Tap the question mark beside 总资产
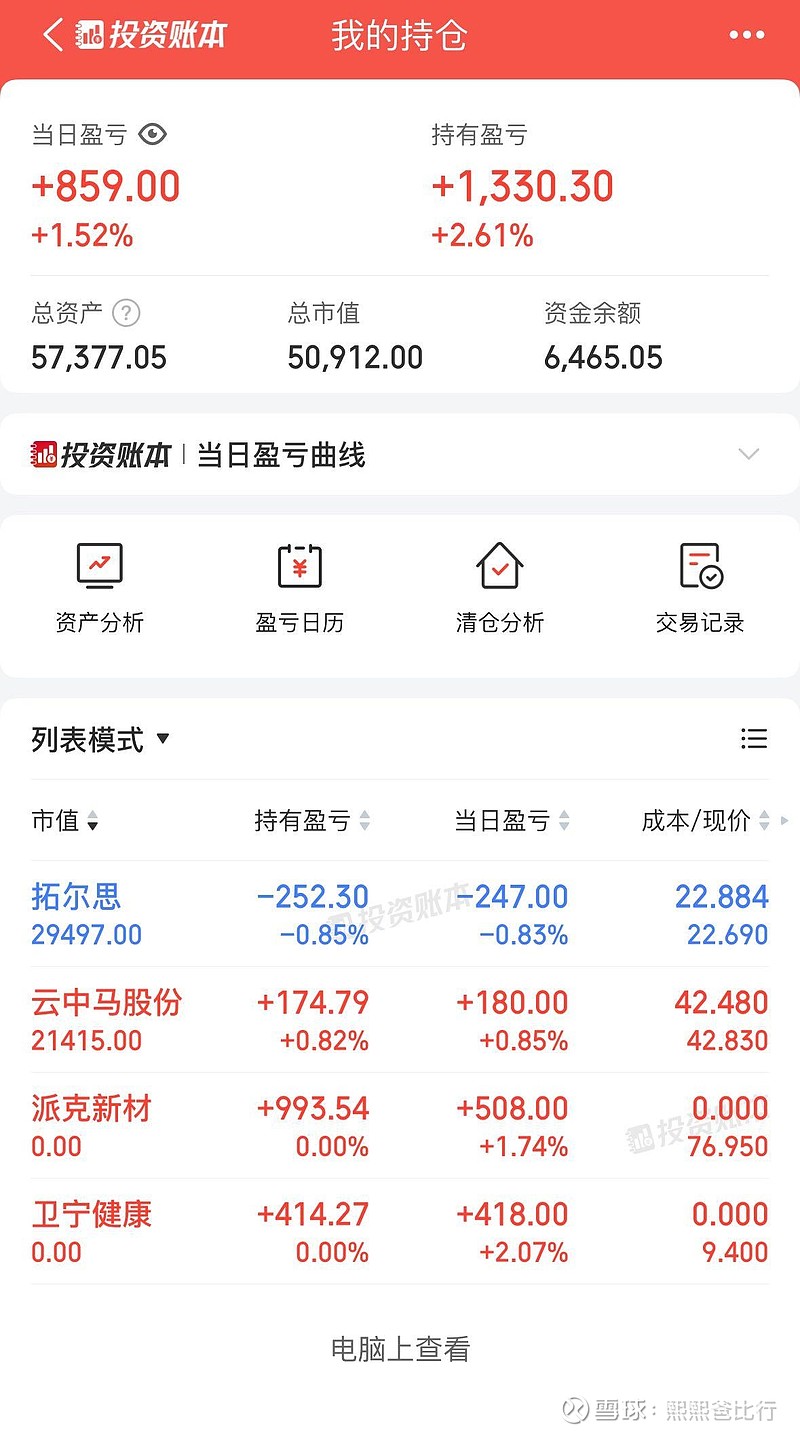The height and width of the screenshot is (1435, 800). [126, 314]
